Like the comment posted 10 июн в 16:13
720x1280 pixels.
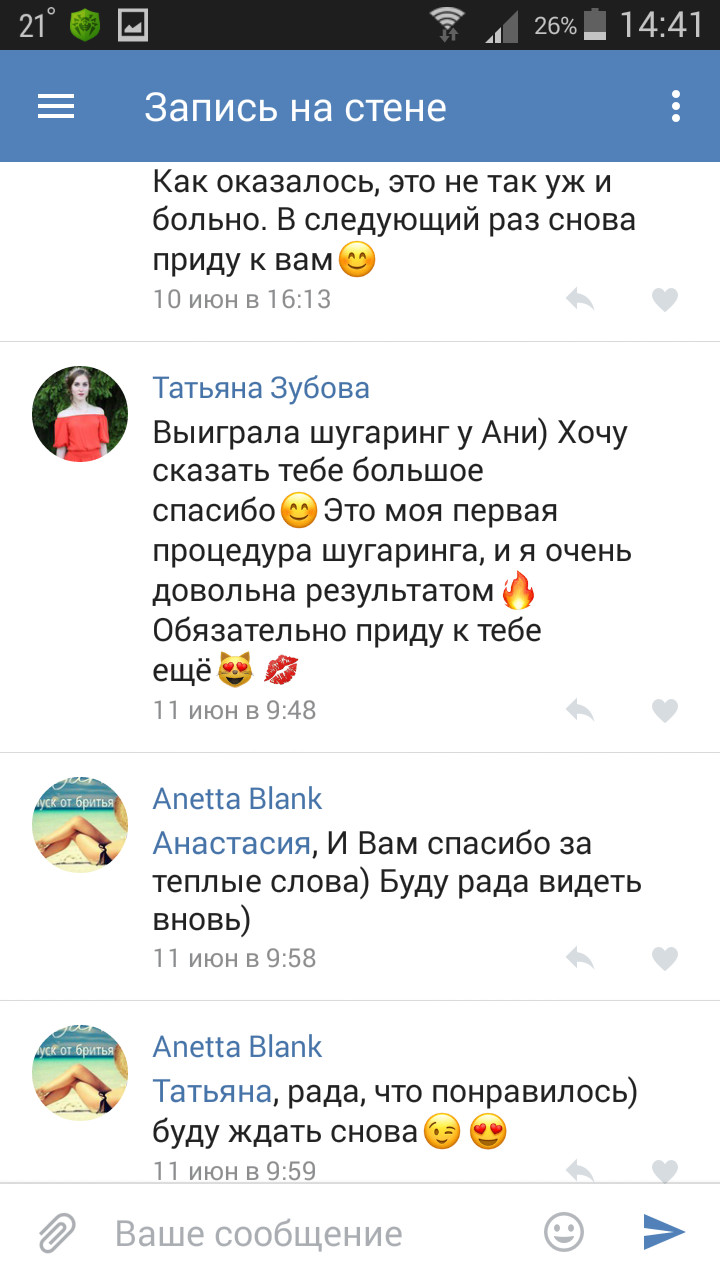665,299
